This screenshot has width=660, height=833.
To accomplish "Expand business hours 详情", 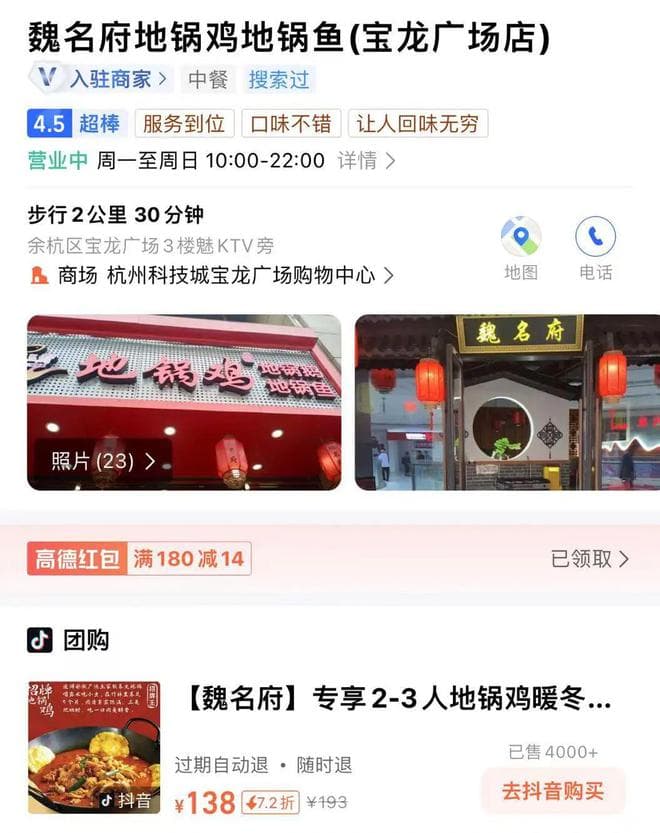I will [x=366, y=160].
